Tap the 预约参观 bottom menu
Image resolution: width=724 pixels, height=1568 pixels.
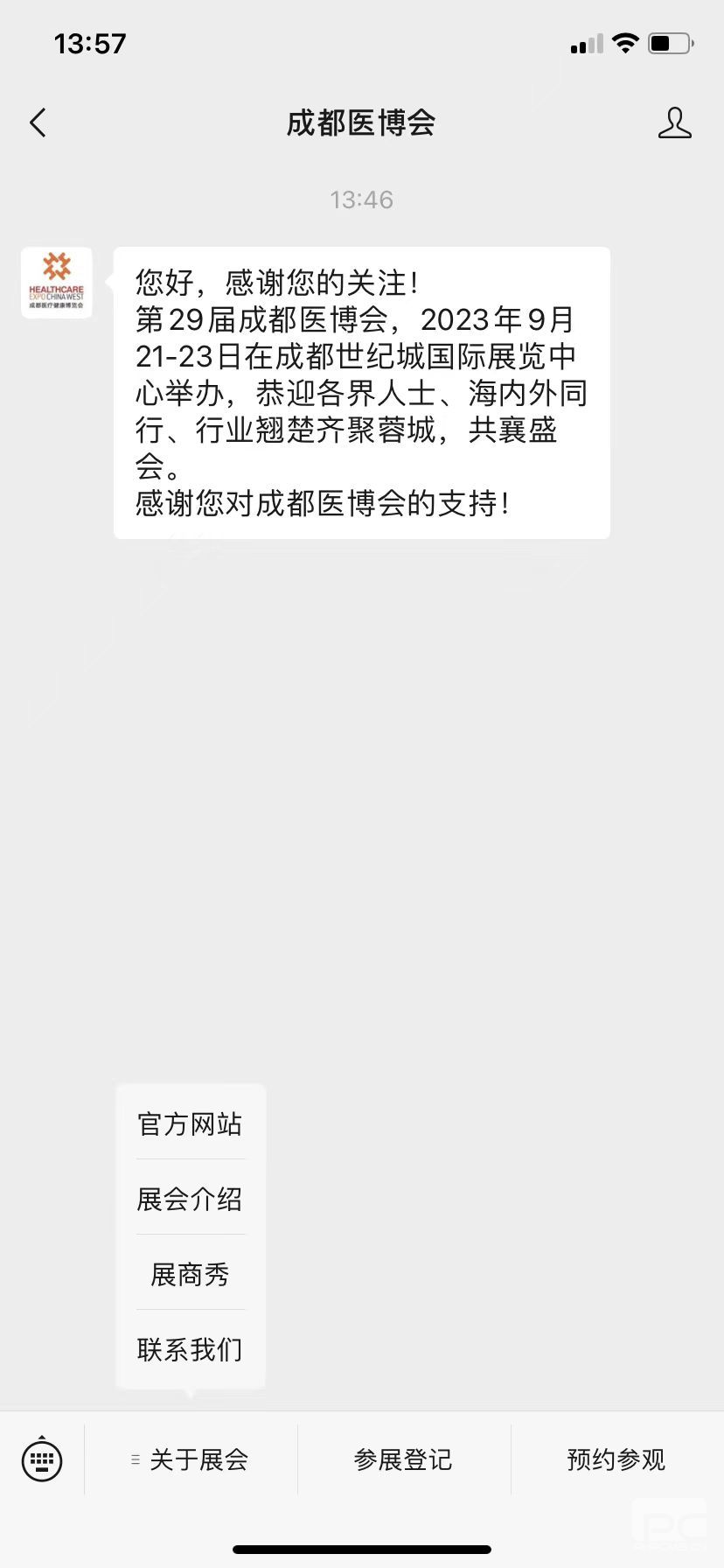[x=616, y=1459]
